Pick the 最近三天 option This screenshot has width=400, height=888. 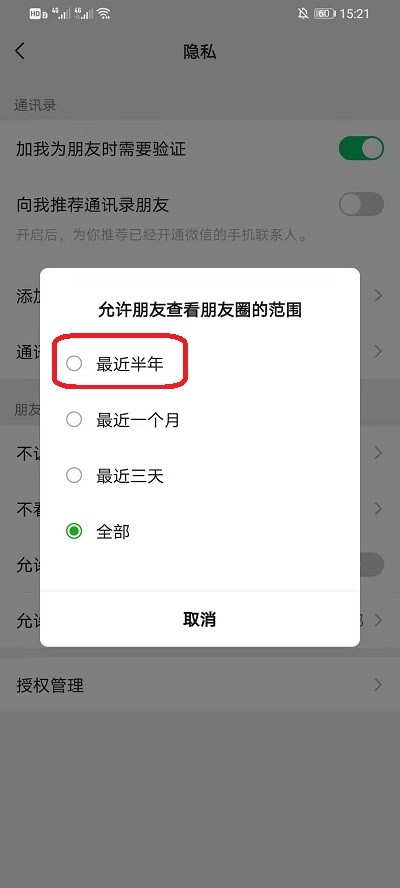click(x=199, y=475)
